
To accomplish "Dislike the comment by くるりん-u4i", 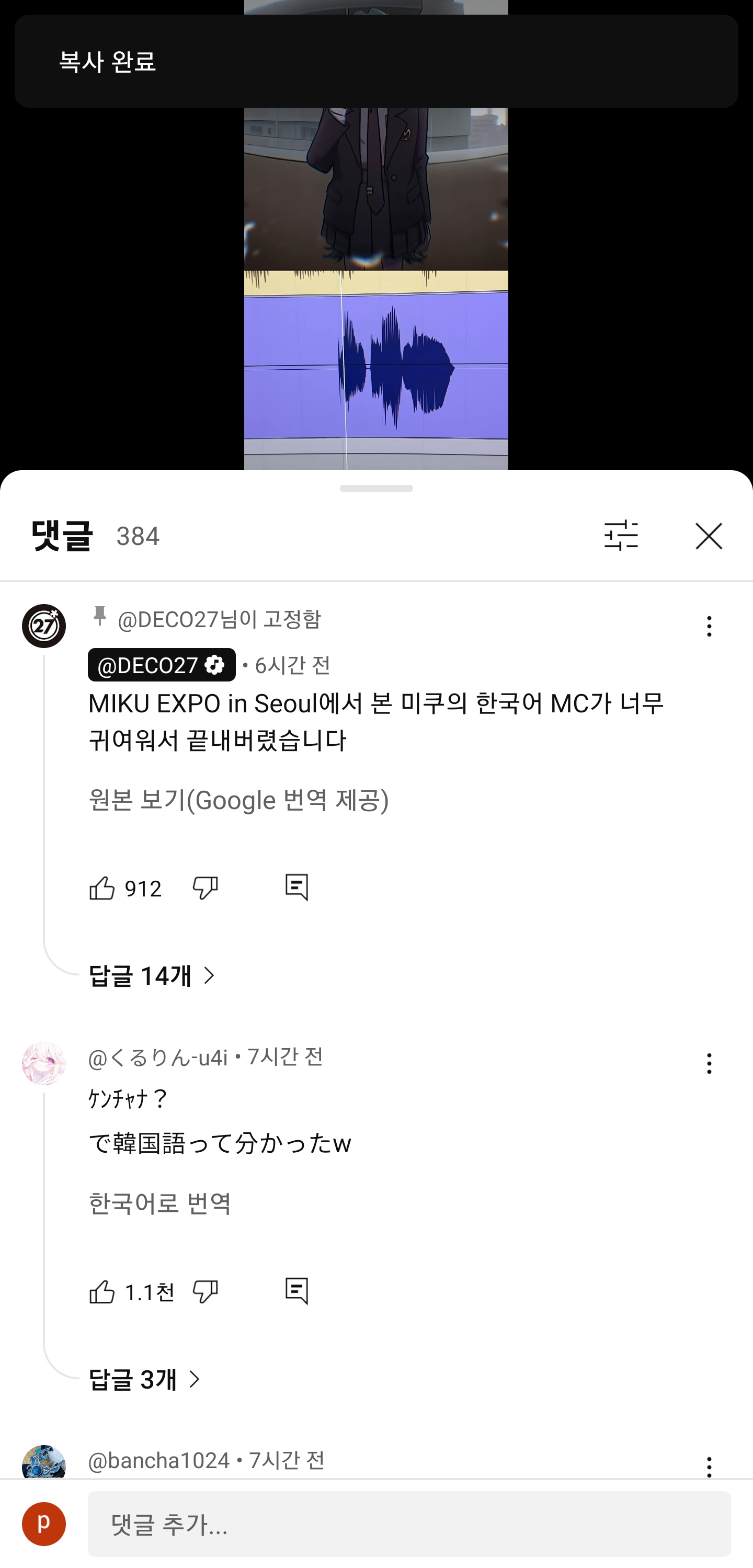I will [x=205, y=1292].
